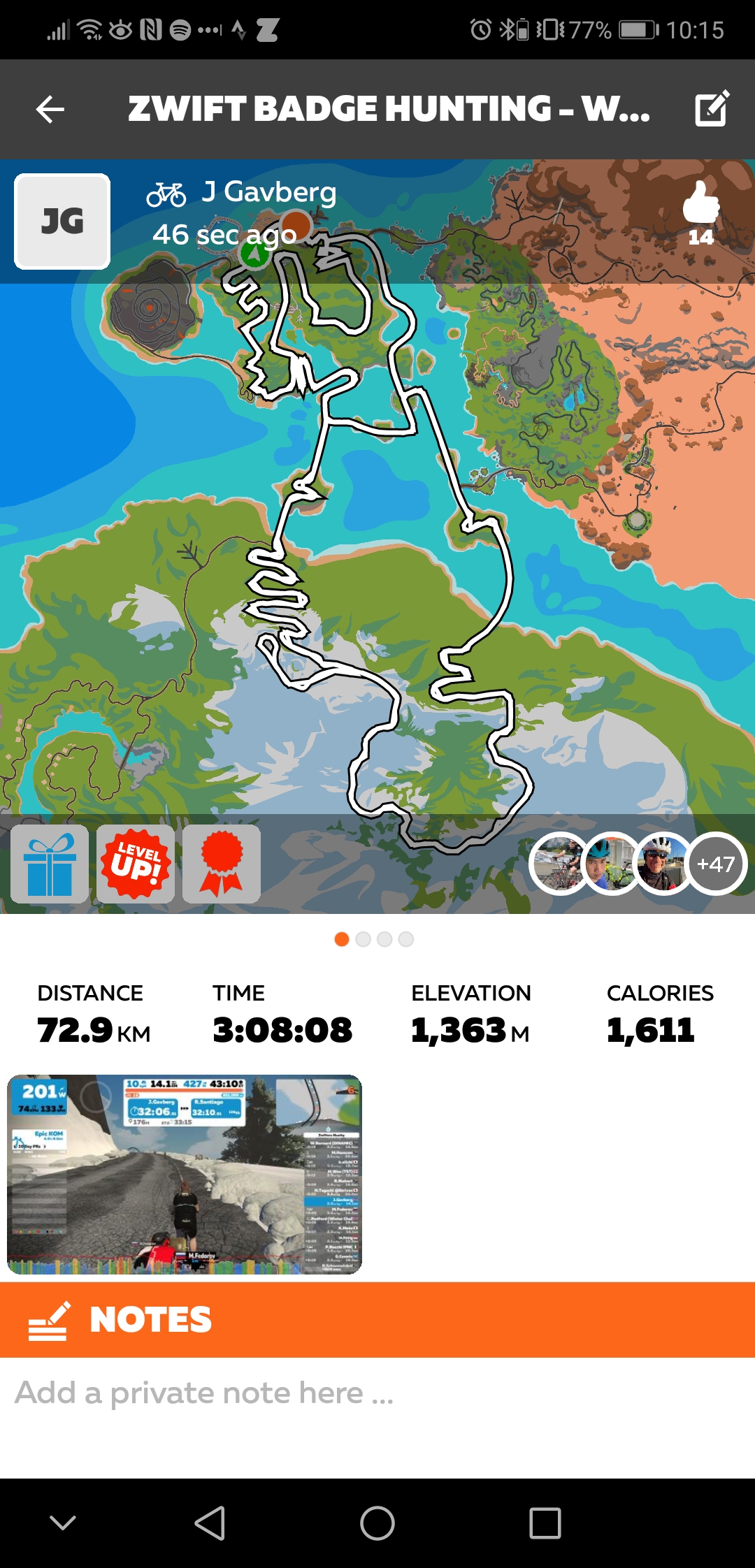Open the Epic KOM ride screenshot

click(185, 1174)
